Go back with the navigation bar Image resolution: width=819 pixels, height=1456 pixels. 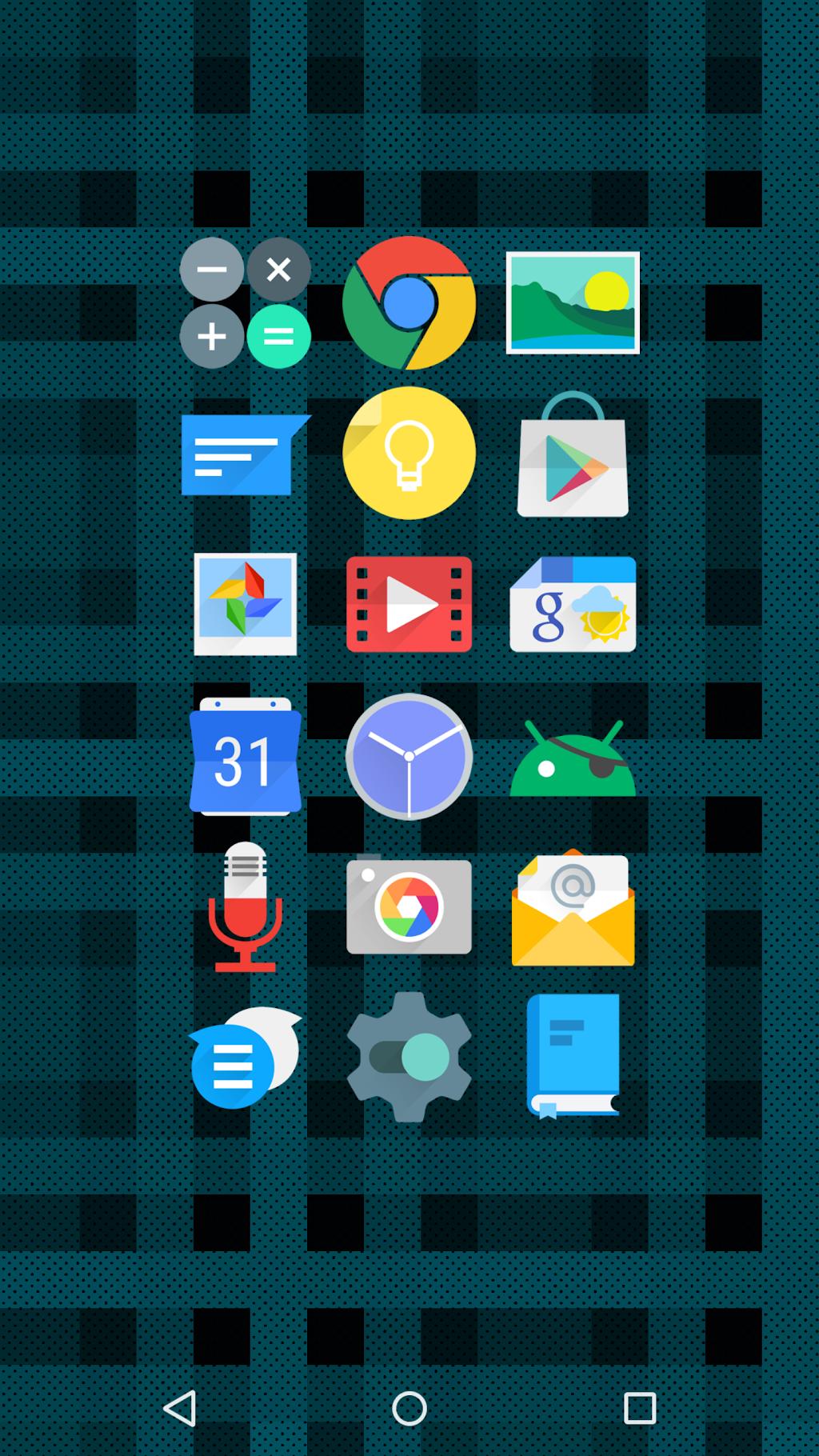tap(179, 1408)
